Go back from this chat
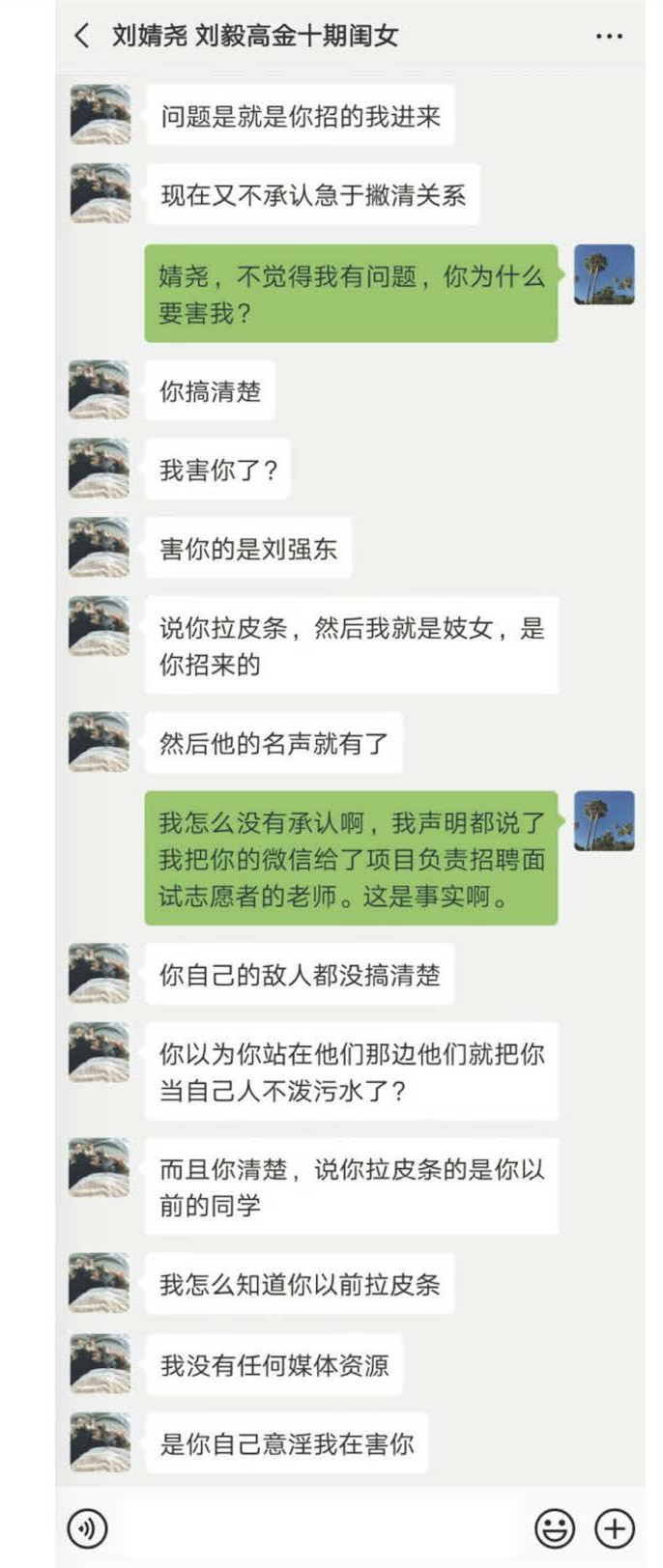 click(x=81, y=37)
